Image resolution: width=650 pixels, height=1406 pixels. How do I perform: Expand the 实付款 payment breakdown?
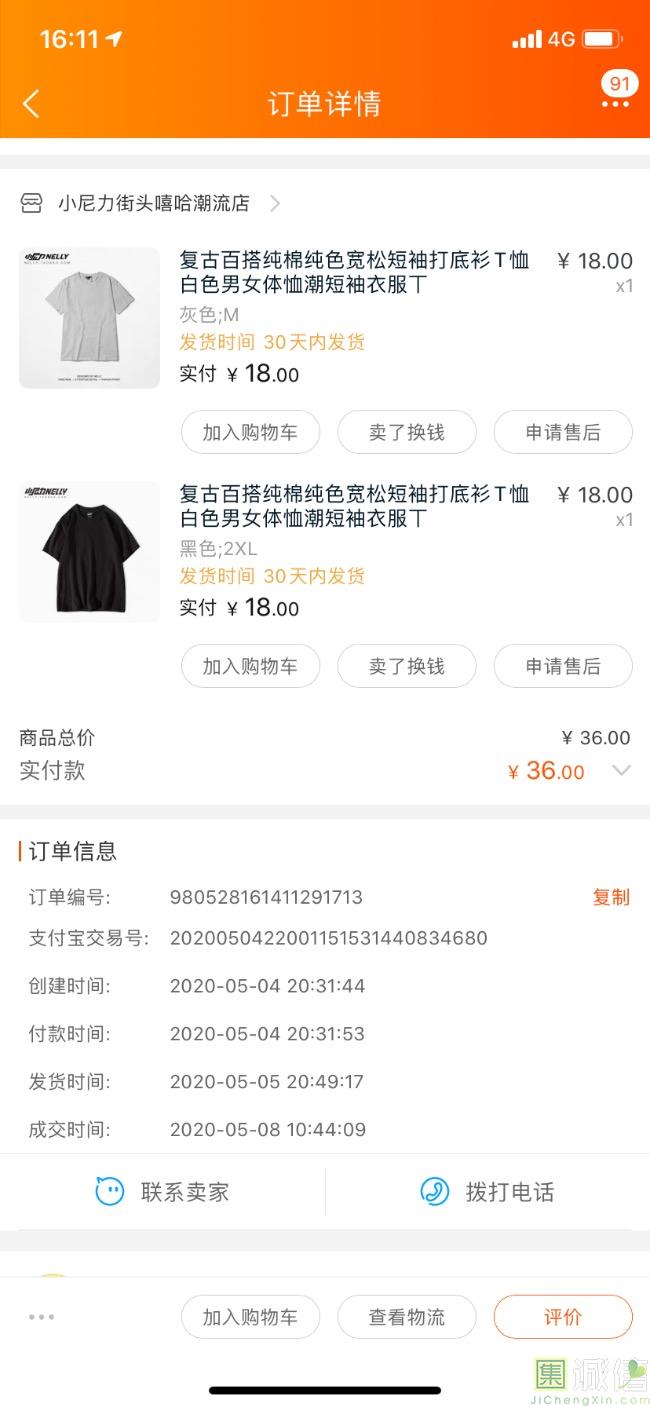(621, 771)
